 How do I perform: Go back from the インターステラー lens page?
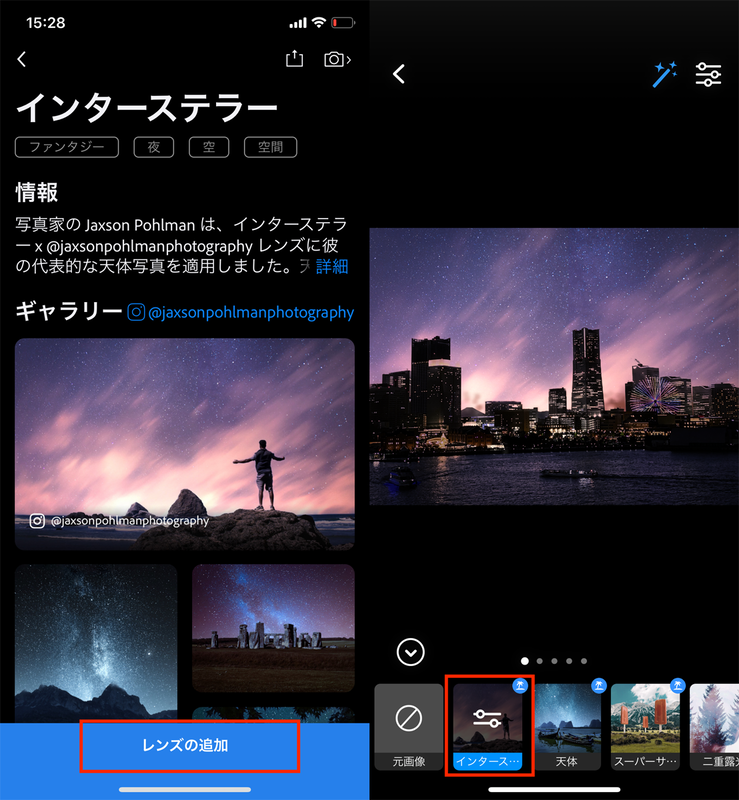tap(22, 60)
